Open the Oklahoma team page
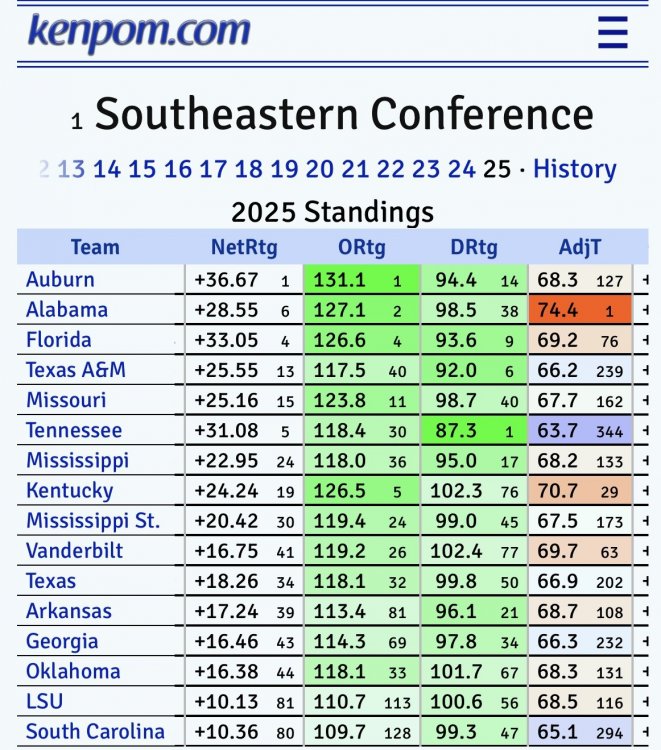 click(73, 671)
